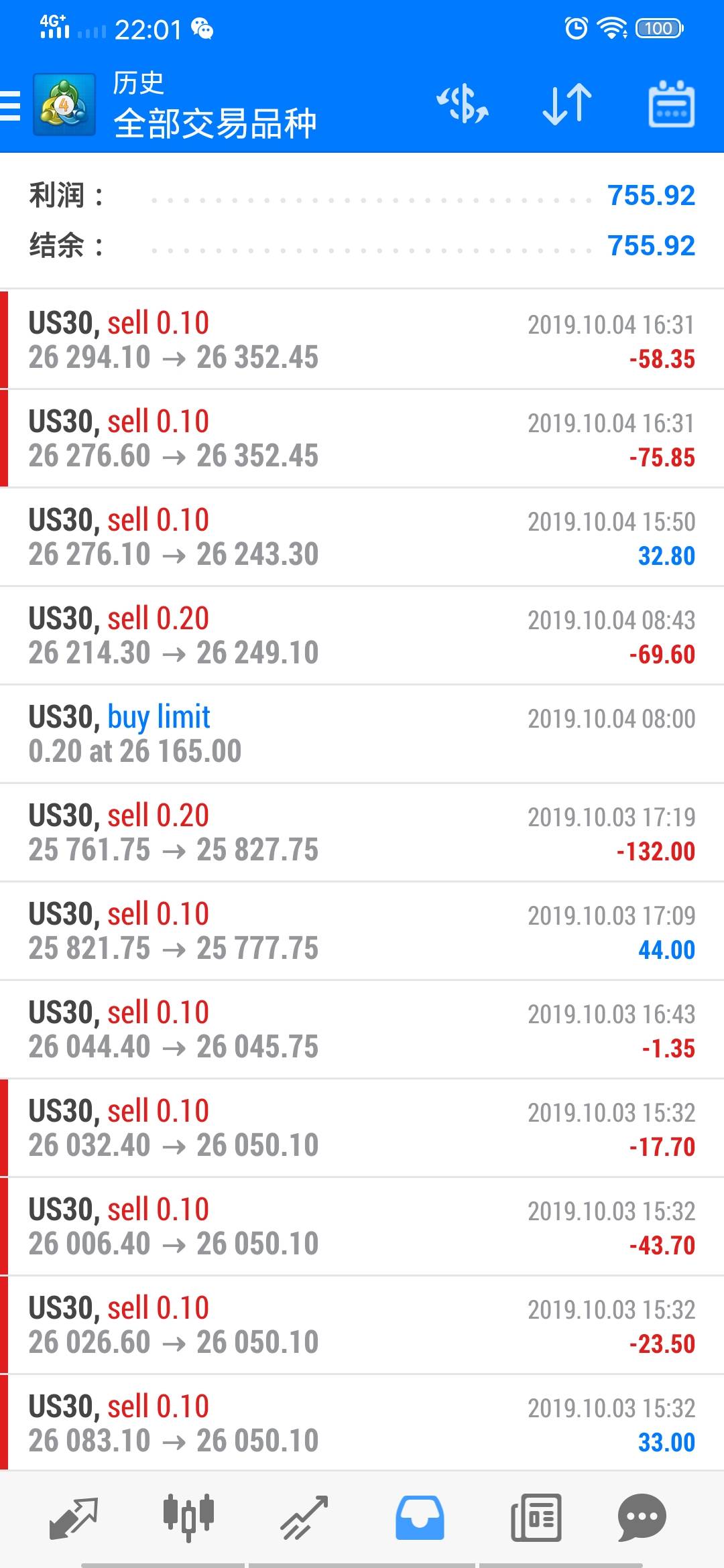Open the US30 trade with -75.85 loss
This screenshot has height=1568, width=724.
point(362,438)
